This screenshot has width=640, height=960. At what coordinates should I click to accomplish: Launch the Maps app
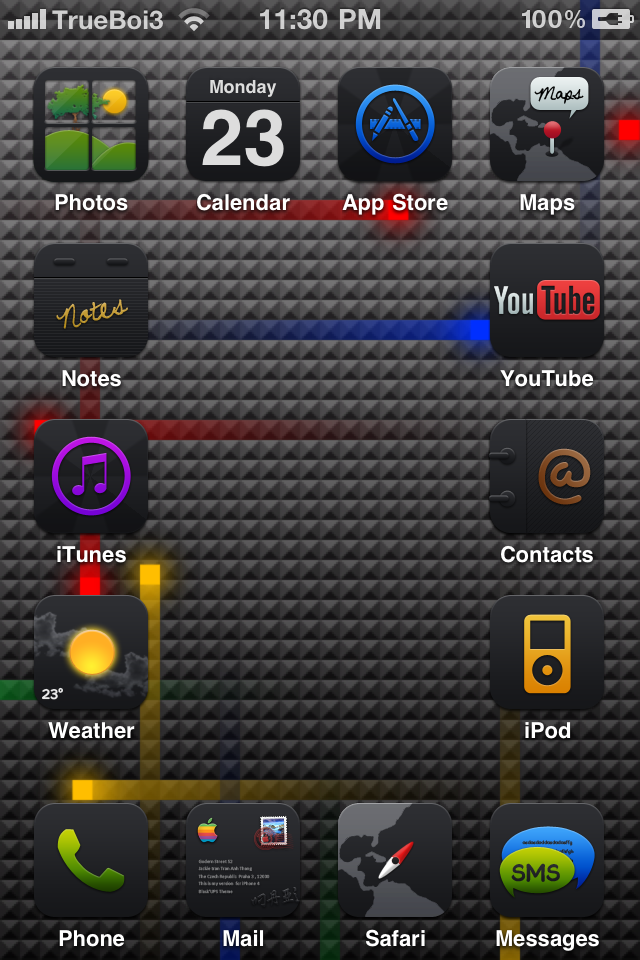(547, 125)
